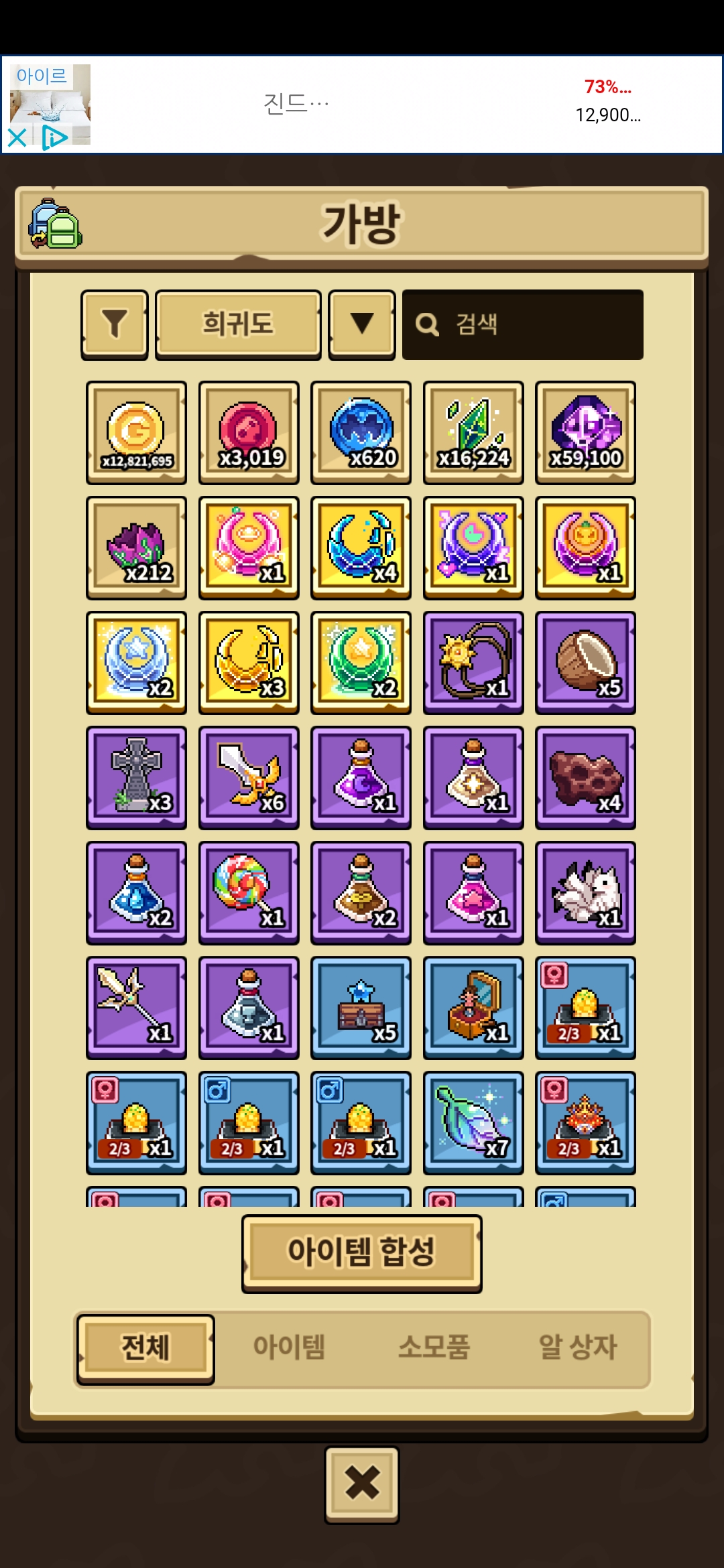
Task: Tap the 아이템 합성 button
Action: coord(362,1252)
